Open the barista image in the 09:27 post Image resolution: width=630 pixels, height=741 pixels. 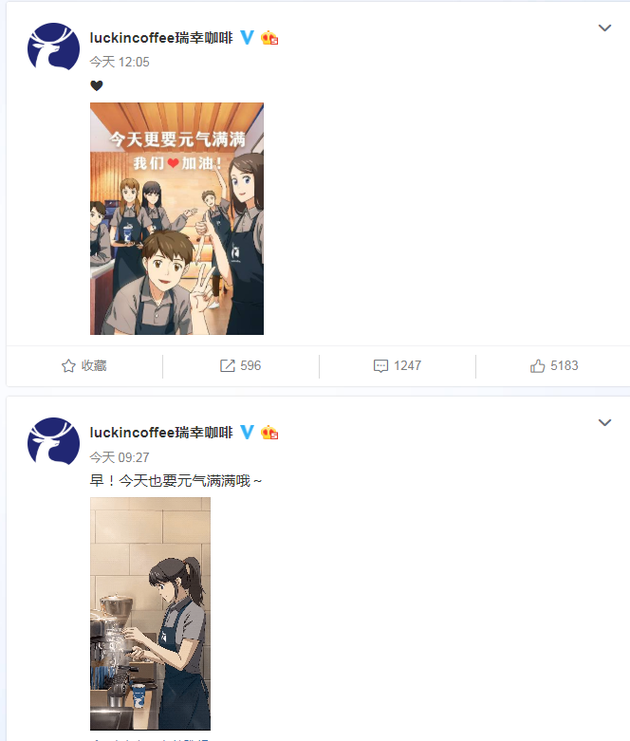pyautogui.click(x=150, y=613)
